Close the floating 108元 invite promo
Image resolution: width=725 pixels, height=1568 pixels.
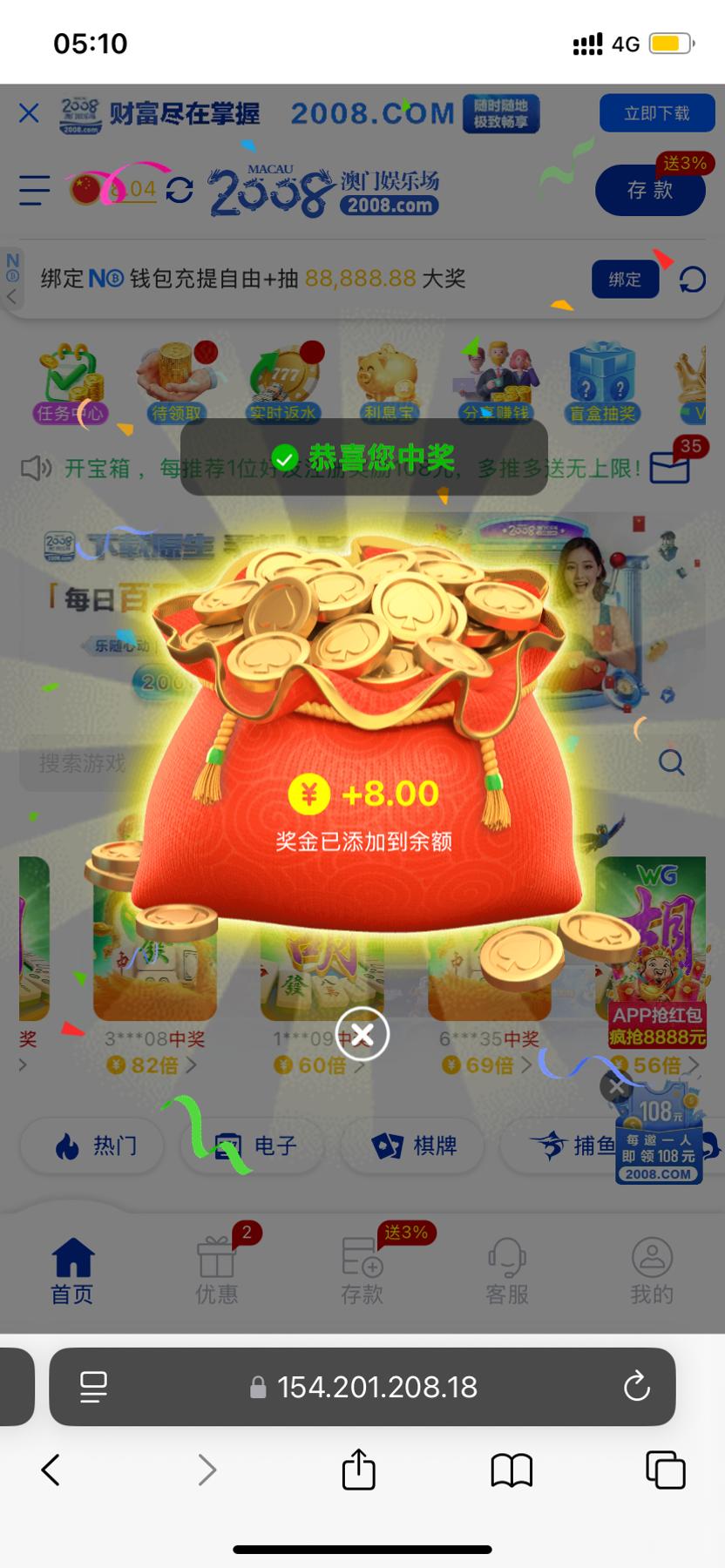coord(616,1086)
